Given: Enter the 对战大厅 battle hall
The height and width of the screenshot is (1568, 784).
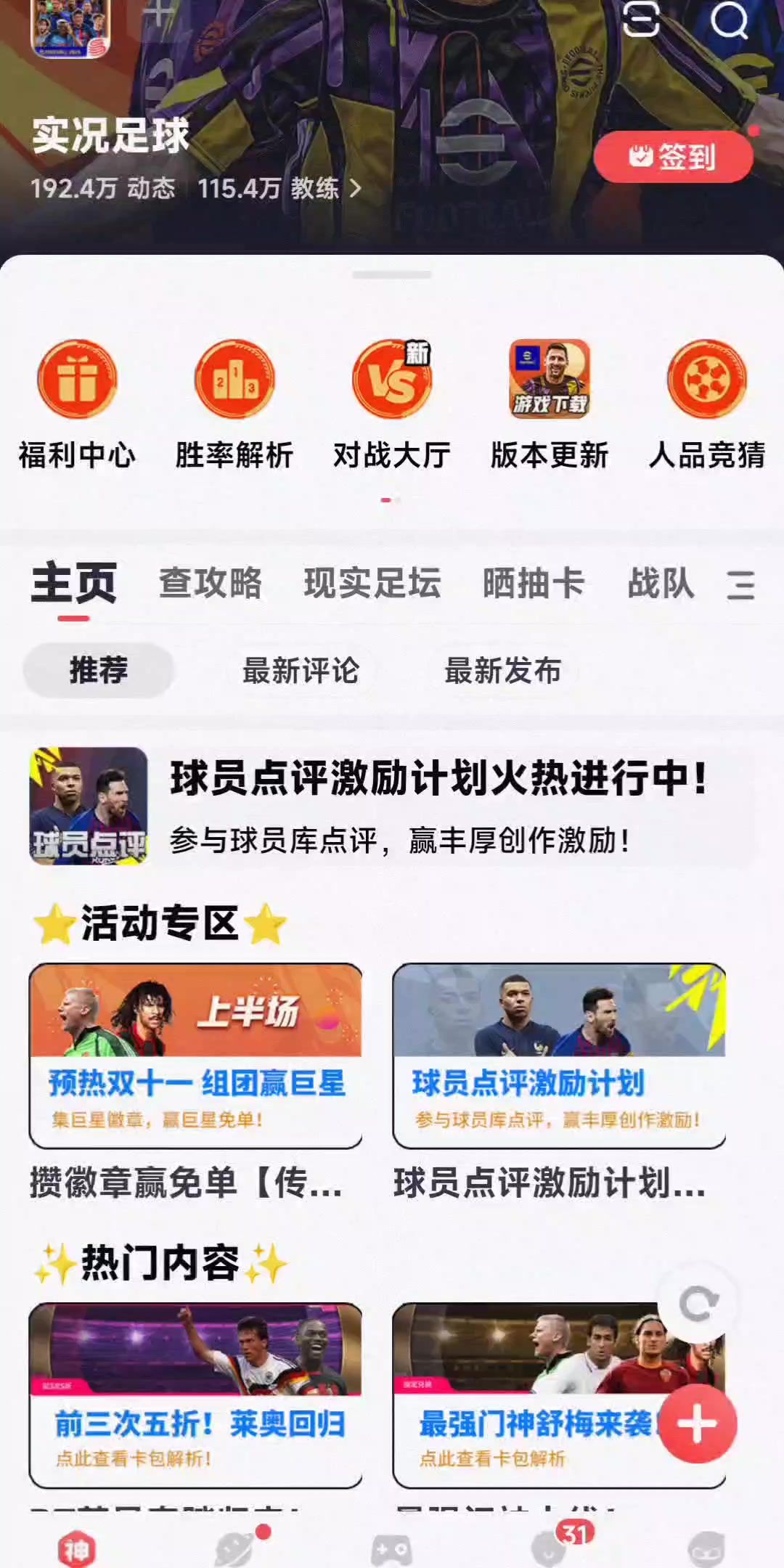Looking at the screenshot, I should point(392,404).
